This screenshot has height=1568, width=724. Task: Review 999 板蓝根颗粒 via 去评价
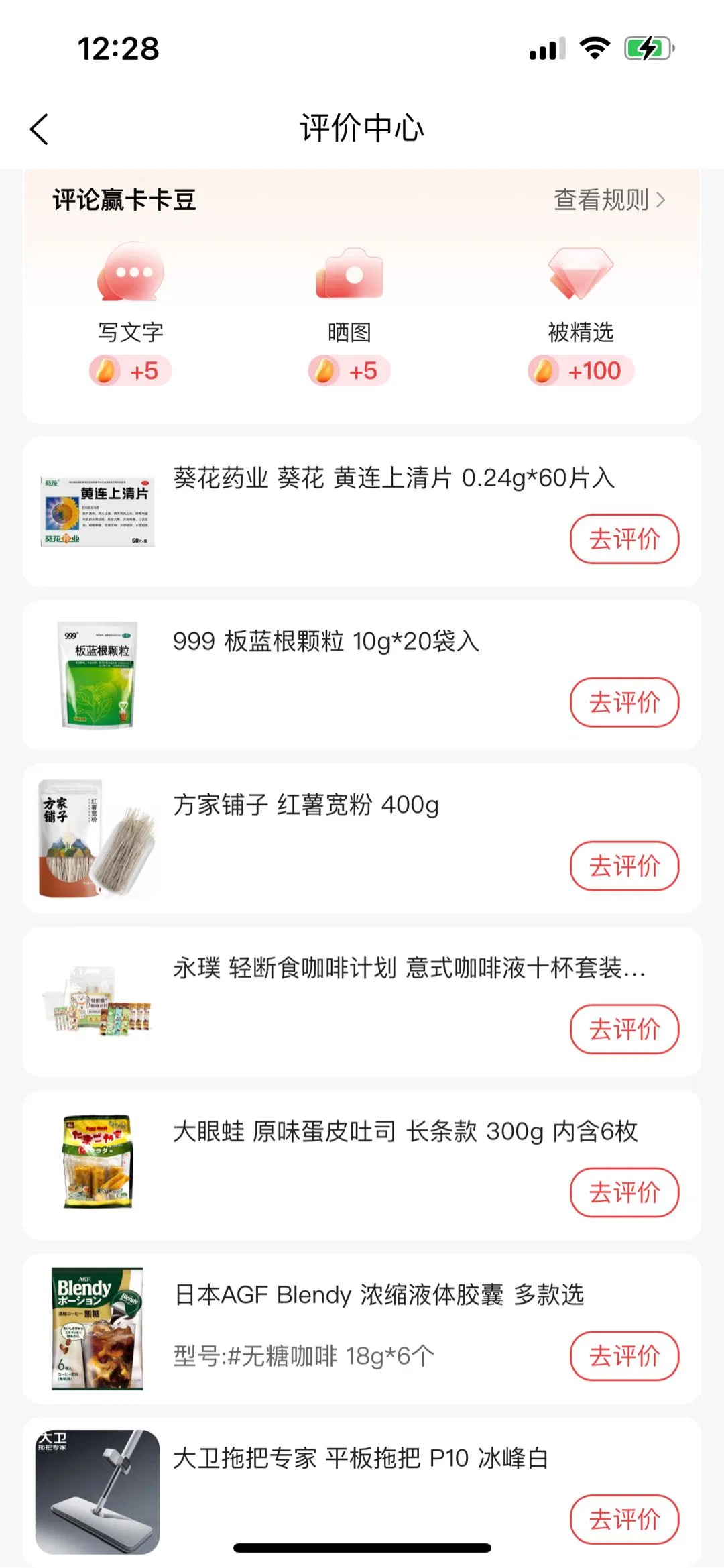[x=624, y=703]
